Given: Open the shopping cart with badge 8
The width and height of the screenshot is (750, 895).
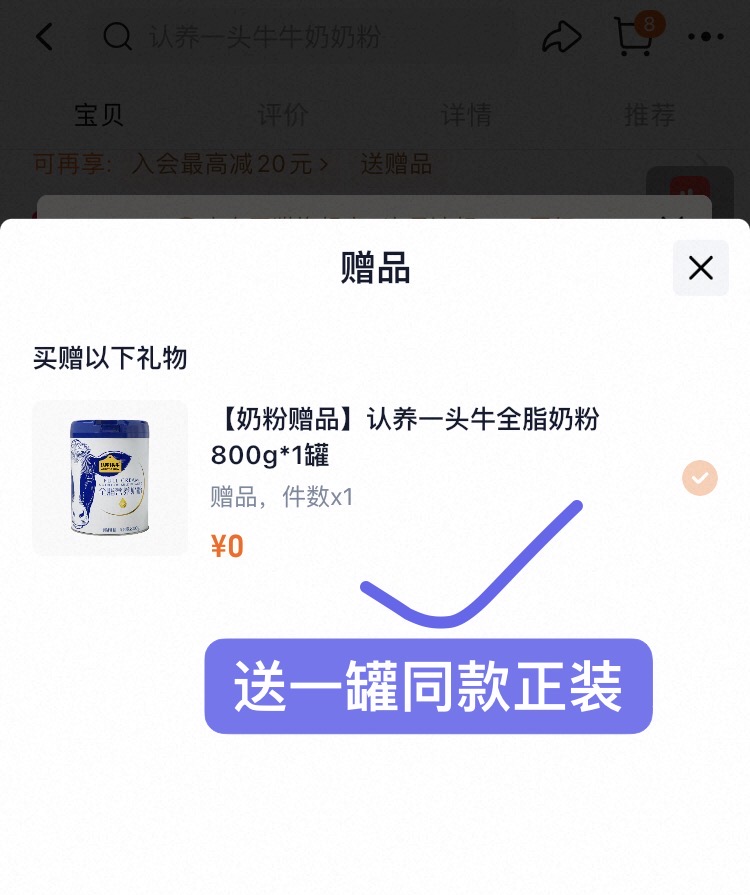Looking at the screenshot, I should click(633, 40).
